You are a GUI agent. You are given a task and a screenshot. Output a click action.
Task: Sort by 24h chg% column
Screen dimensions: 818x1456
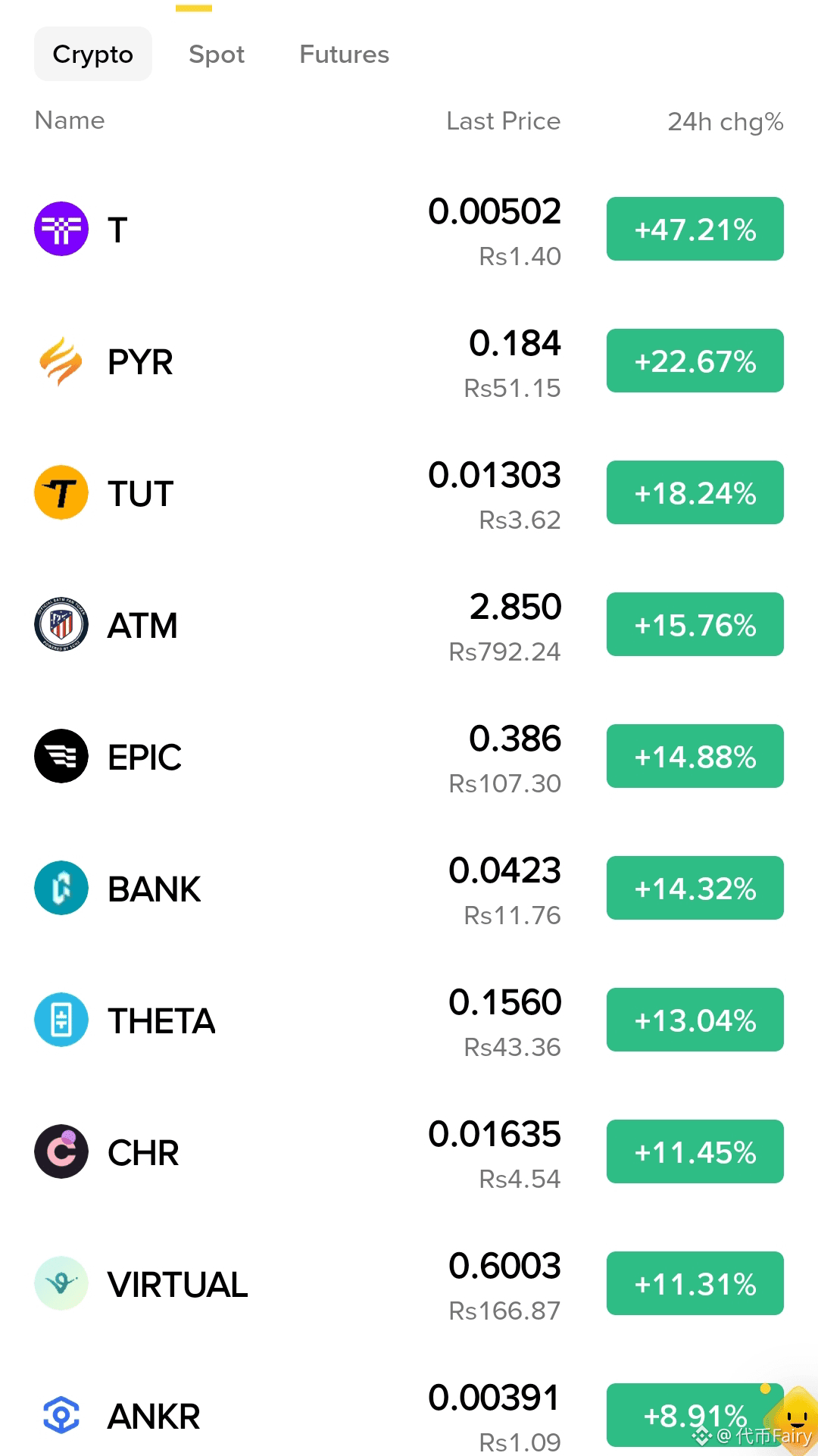pos(725,122)
